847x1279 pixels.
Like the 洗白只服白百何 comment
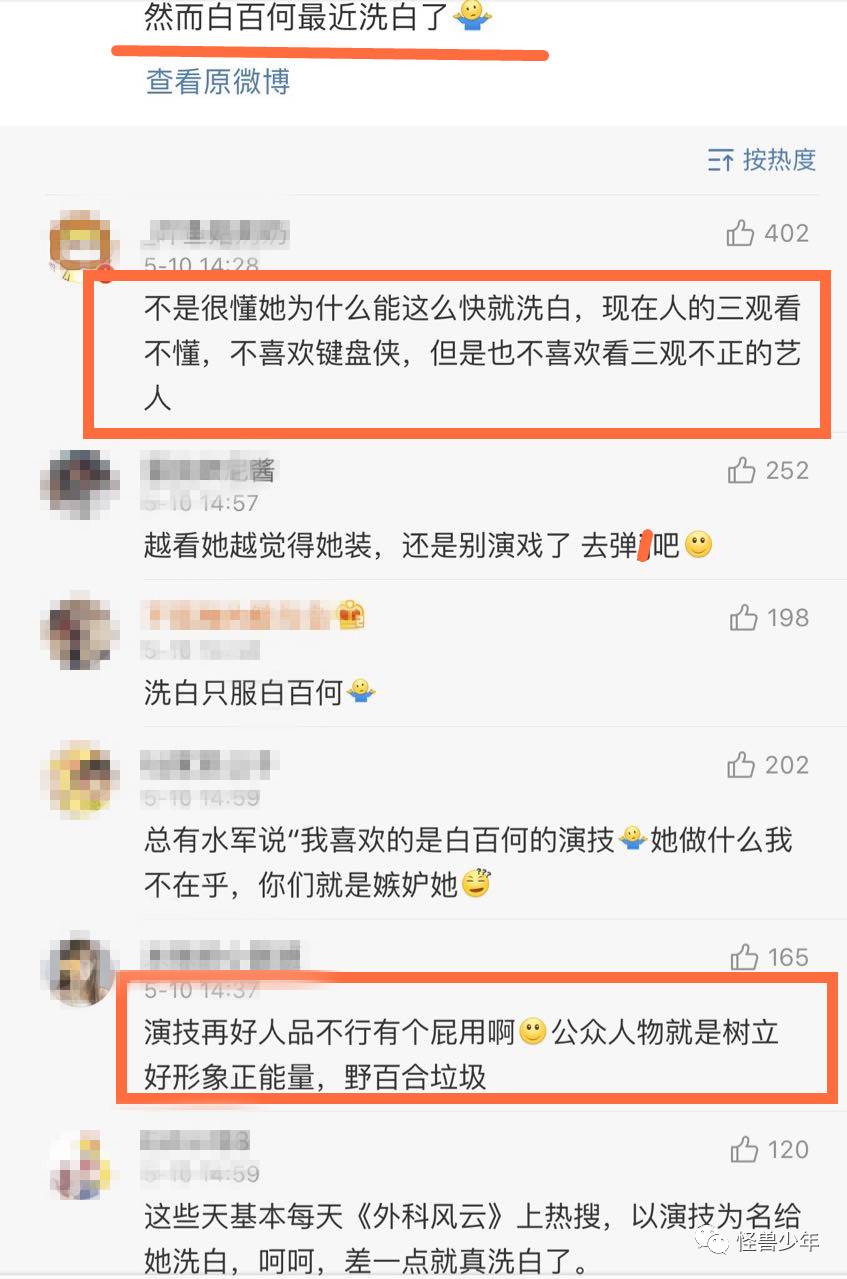pos(743,618)
